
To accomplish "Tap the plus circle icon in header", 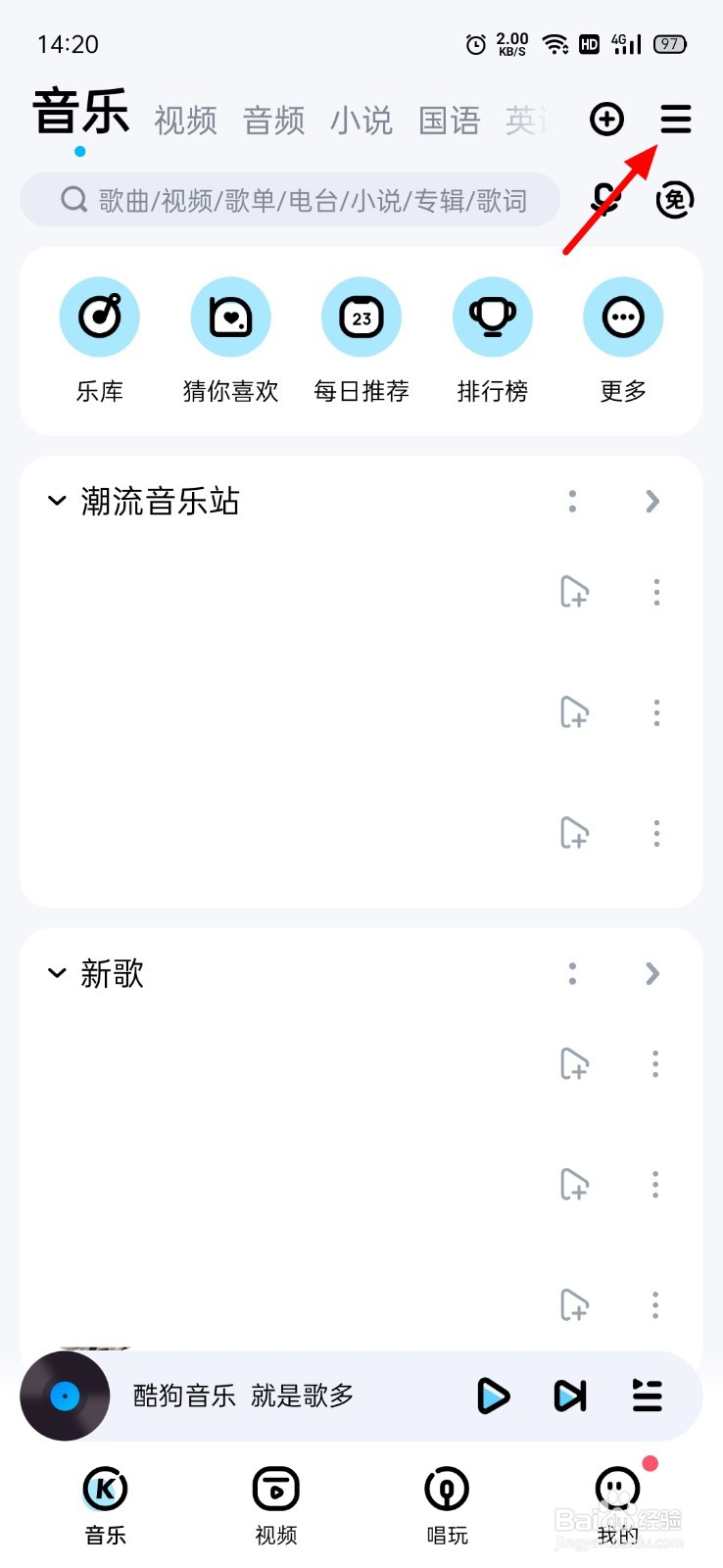I will coord(607,120).
